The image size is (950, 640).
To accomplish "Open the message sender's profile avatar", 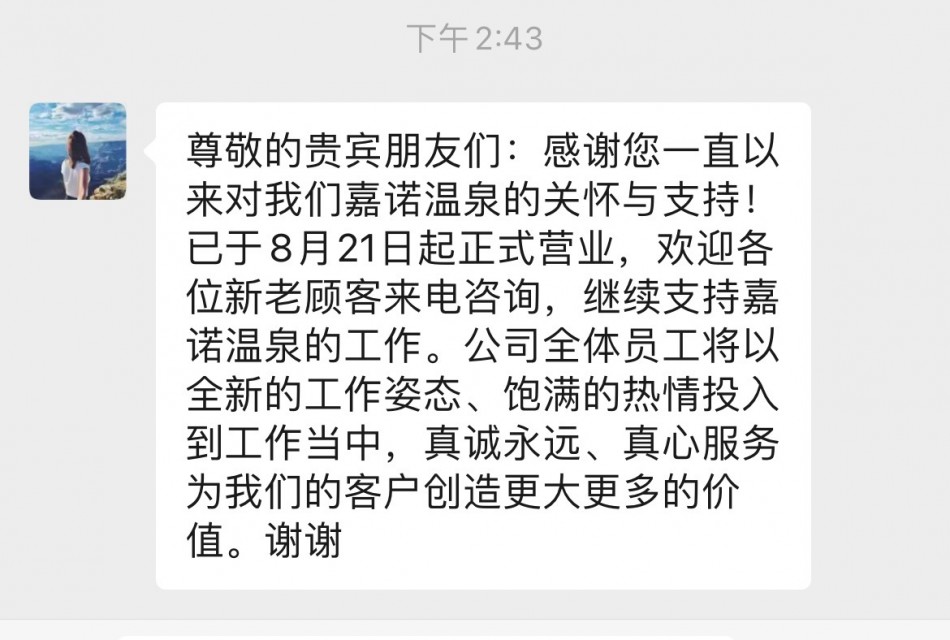I will (x=78, y=151).
